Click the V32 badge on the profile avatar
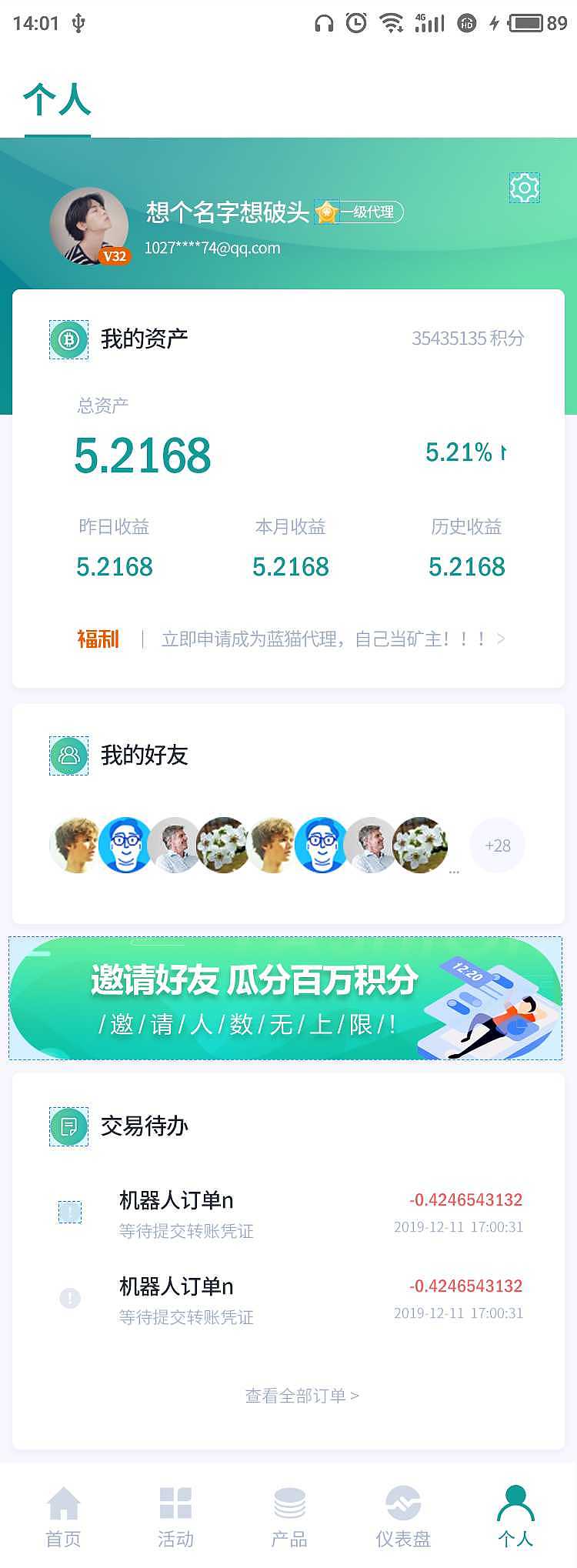Viewport: 577px width, 1568px height. pyautogui.click(x=112, y=255)
